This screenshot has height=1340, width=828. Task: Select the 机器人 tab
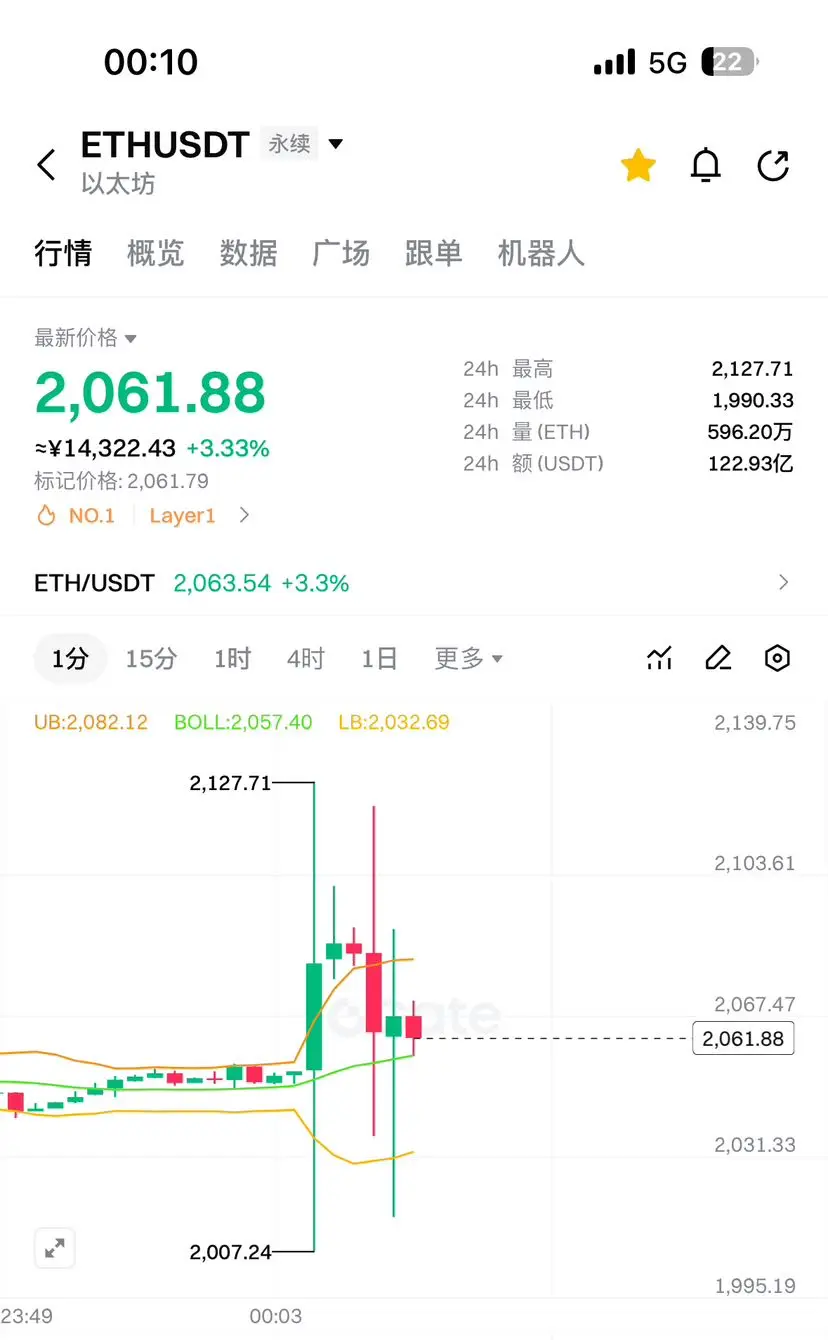[541, 253]
